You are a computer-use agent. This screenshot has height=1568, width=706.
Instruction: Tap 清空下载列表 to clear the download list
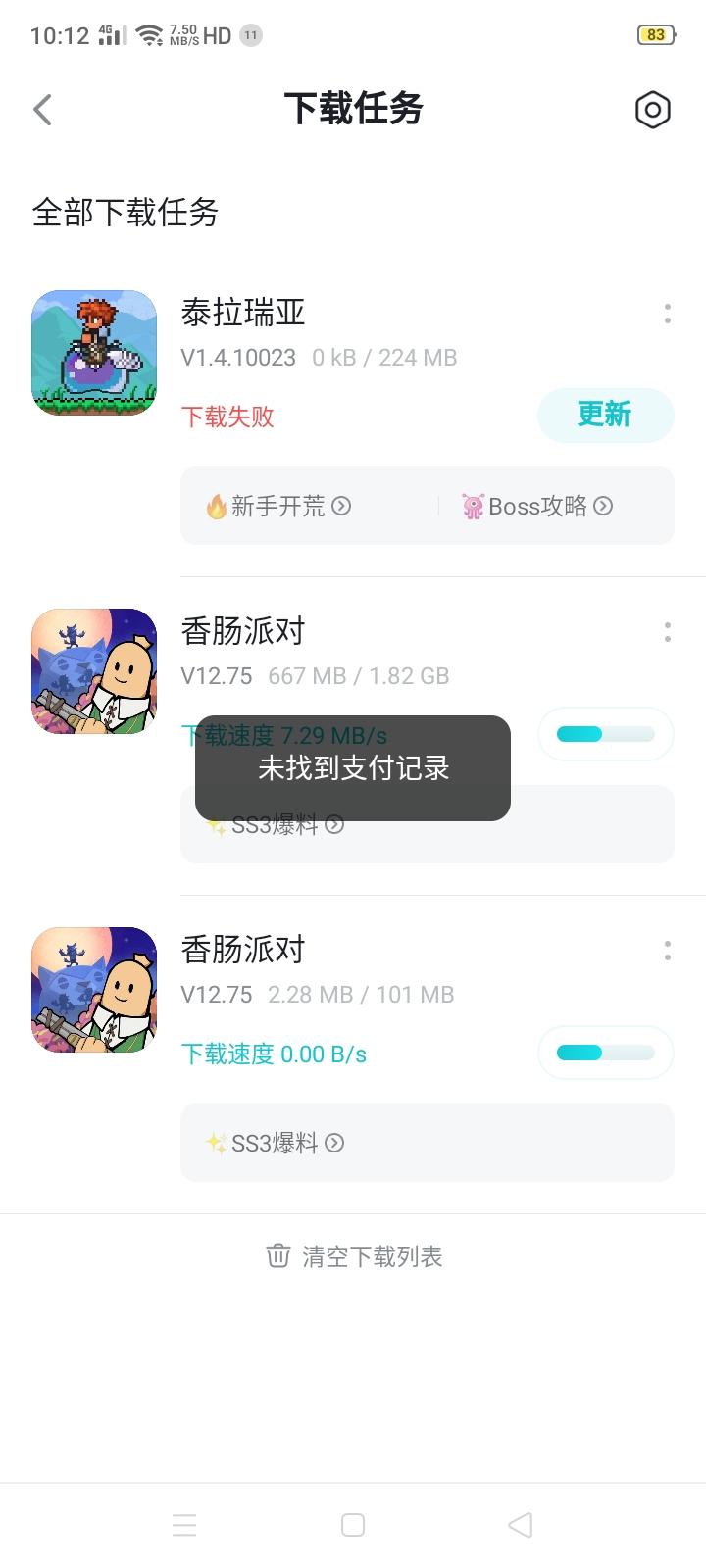coord(354,1256)
